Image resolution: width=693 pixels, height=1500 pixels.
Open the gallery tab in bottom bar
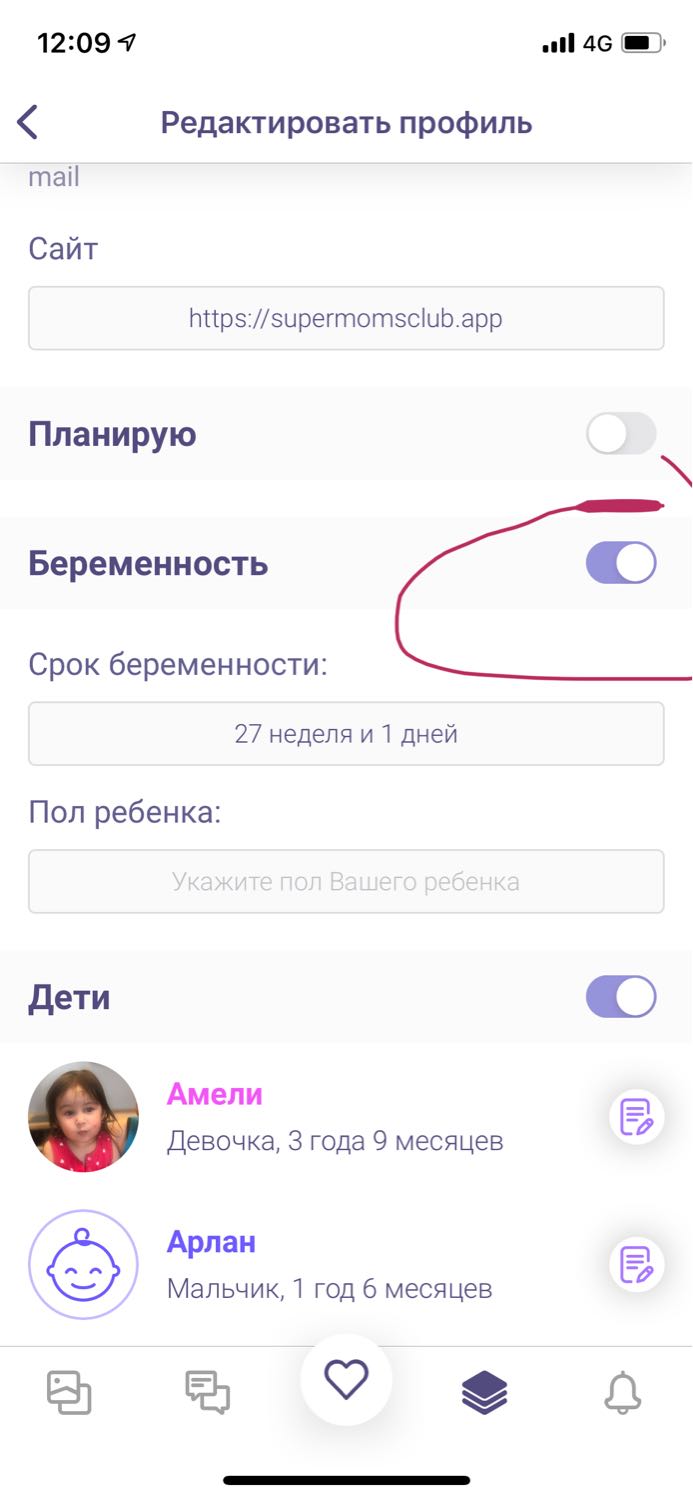69,1392
